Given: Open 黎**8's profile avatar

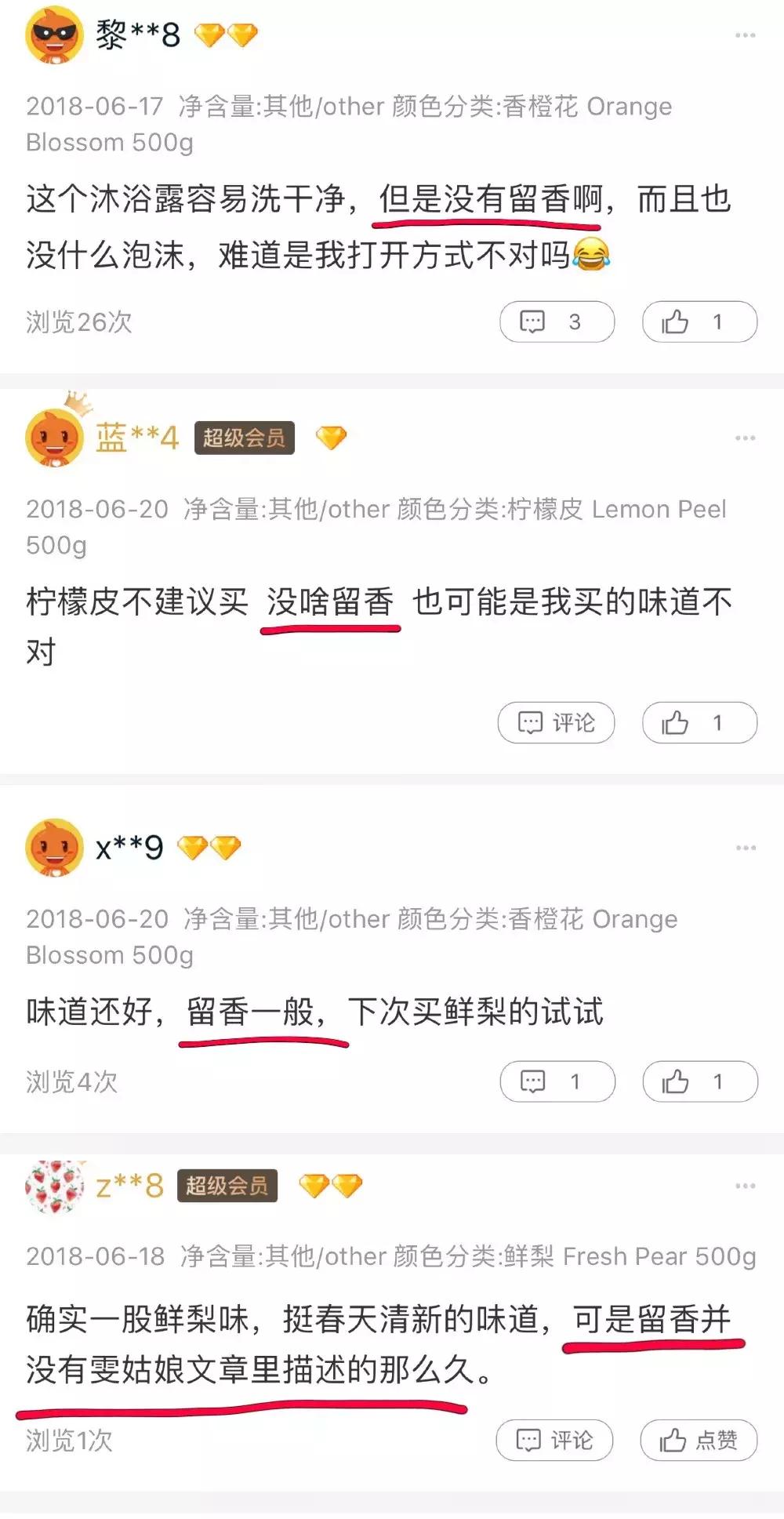Looking at the screenshot, I should [x=54, y=35].
